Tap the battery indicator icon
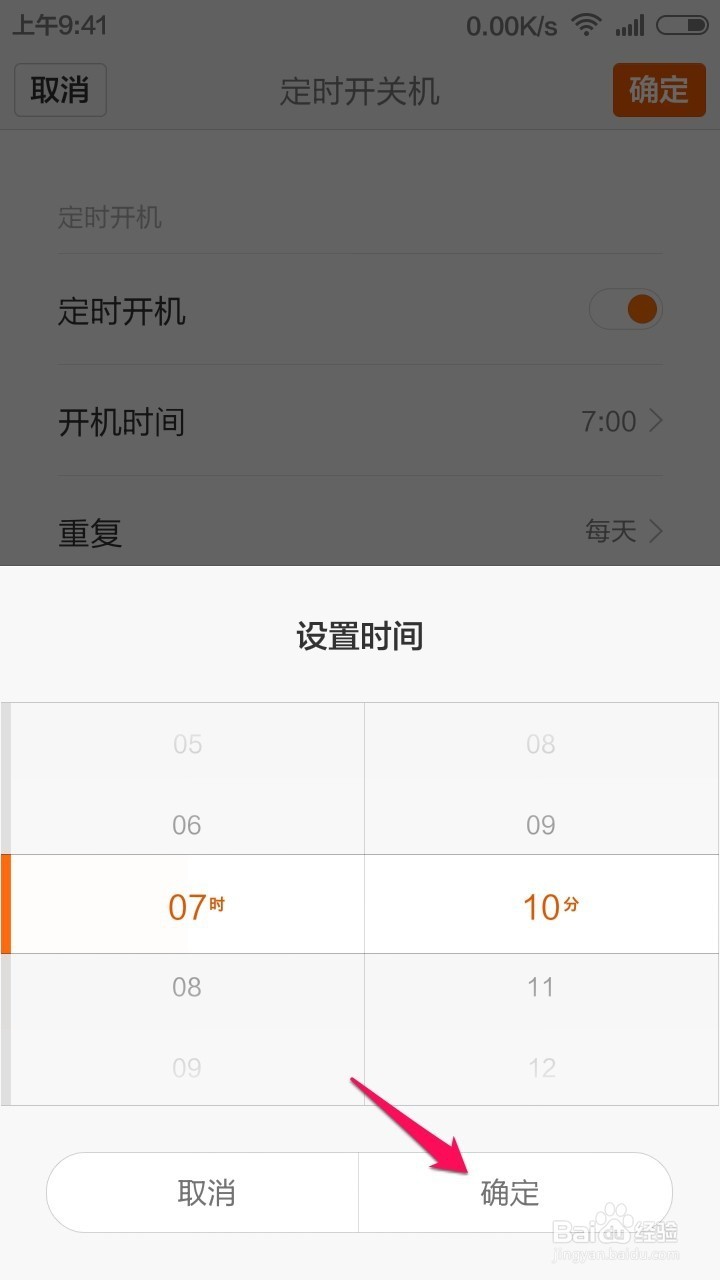Image resolution: width=720 pixels, height=1280 pixels. 686,25
